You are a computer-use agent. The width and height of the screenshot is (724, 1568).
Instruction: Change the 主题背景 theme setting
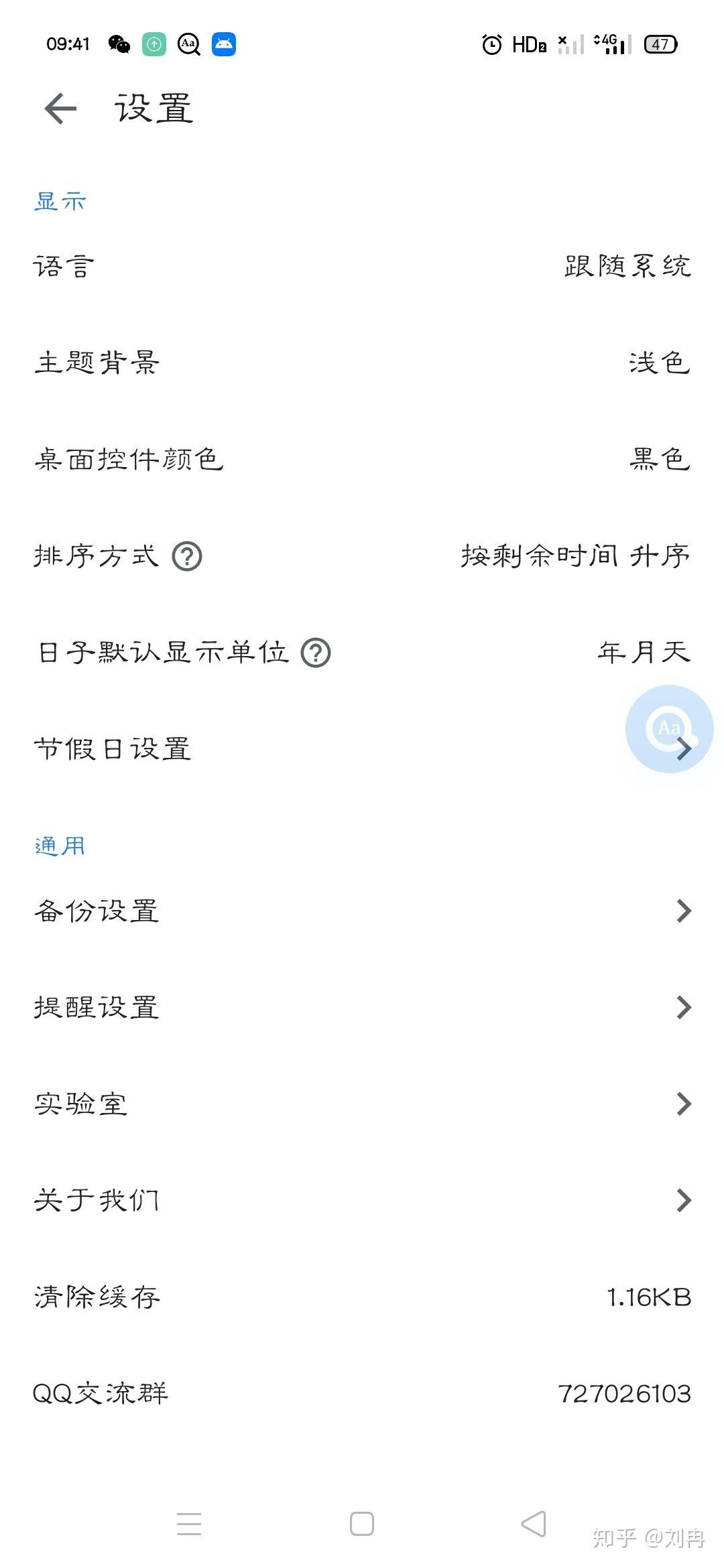pyautogui.click(x=362, y=363)
